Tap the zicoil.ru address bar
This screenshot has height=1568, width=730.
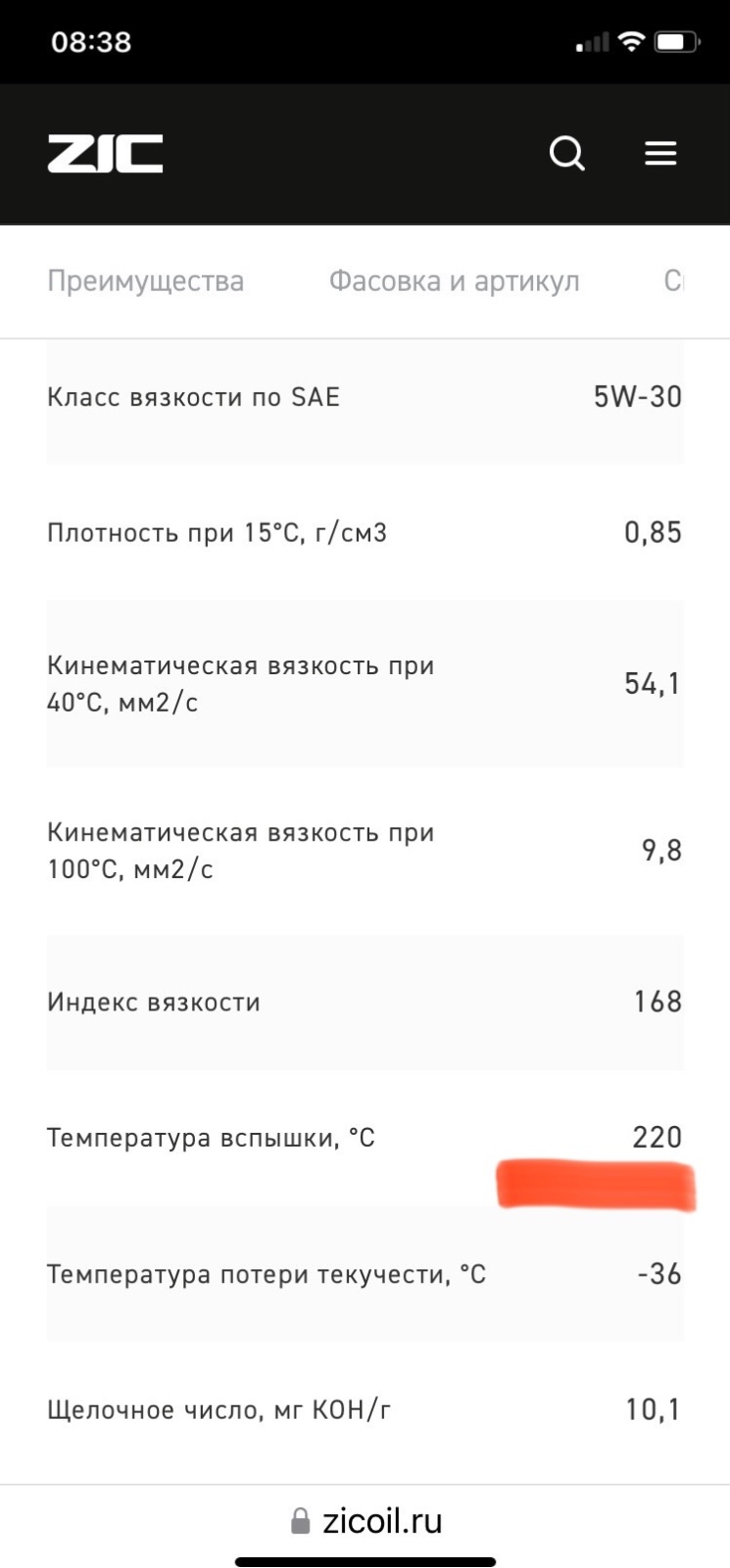[366, 1521]
